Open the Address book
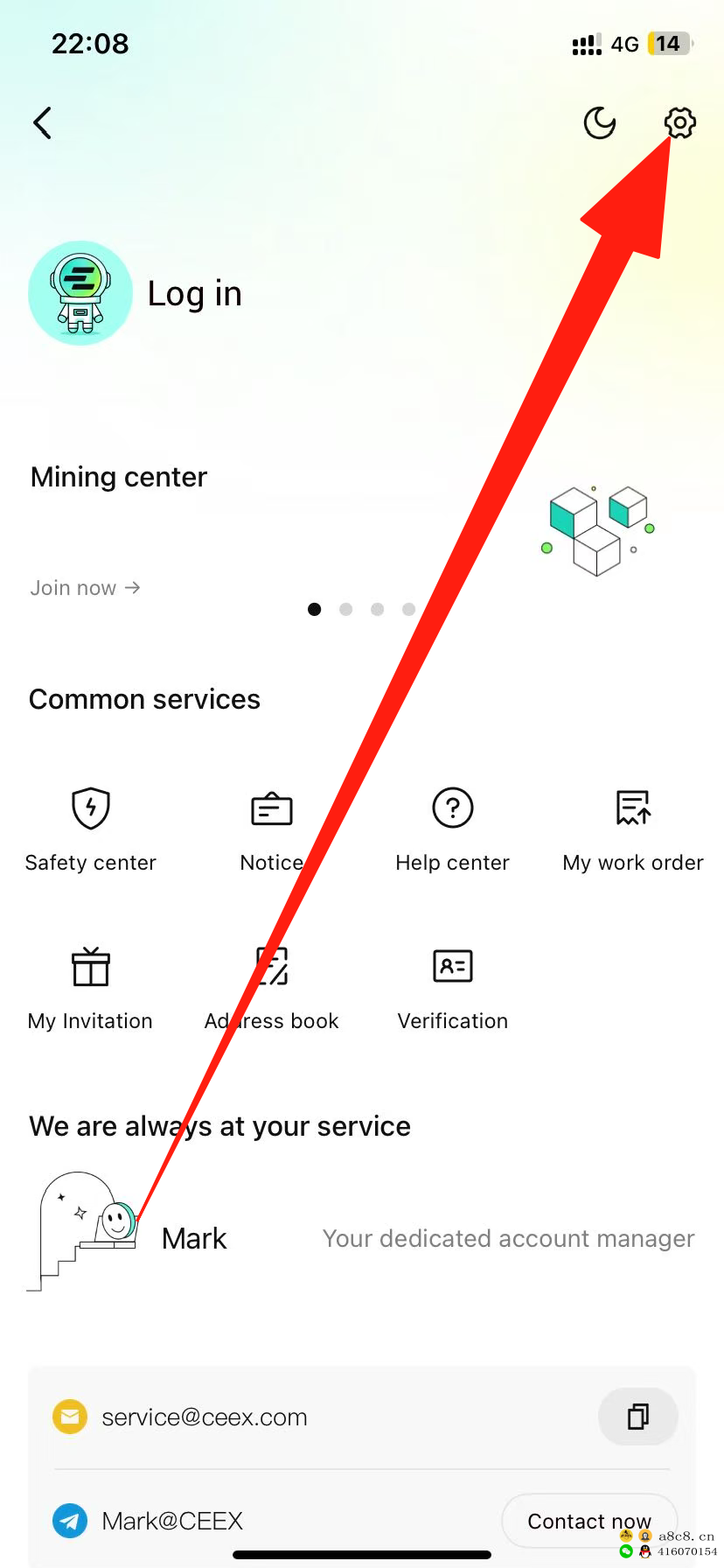The image size is (724, 1568). click(271, 987)
